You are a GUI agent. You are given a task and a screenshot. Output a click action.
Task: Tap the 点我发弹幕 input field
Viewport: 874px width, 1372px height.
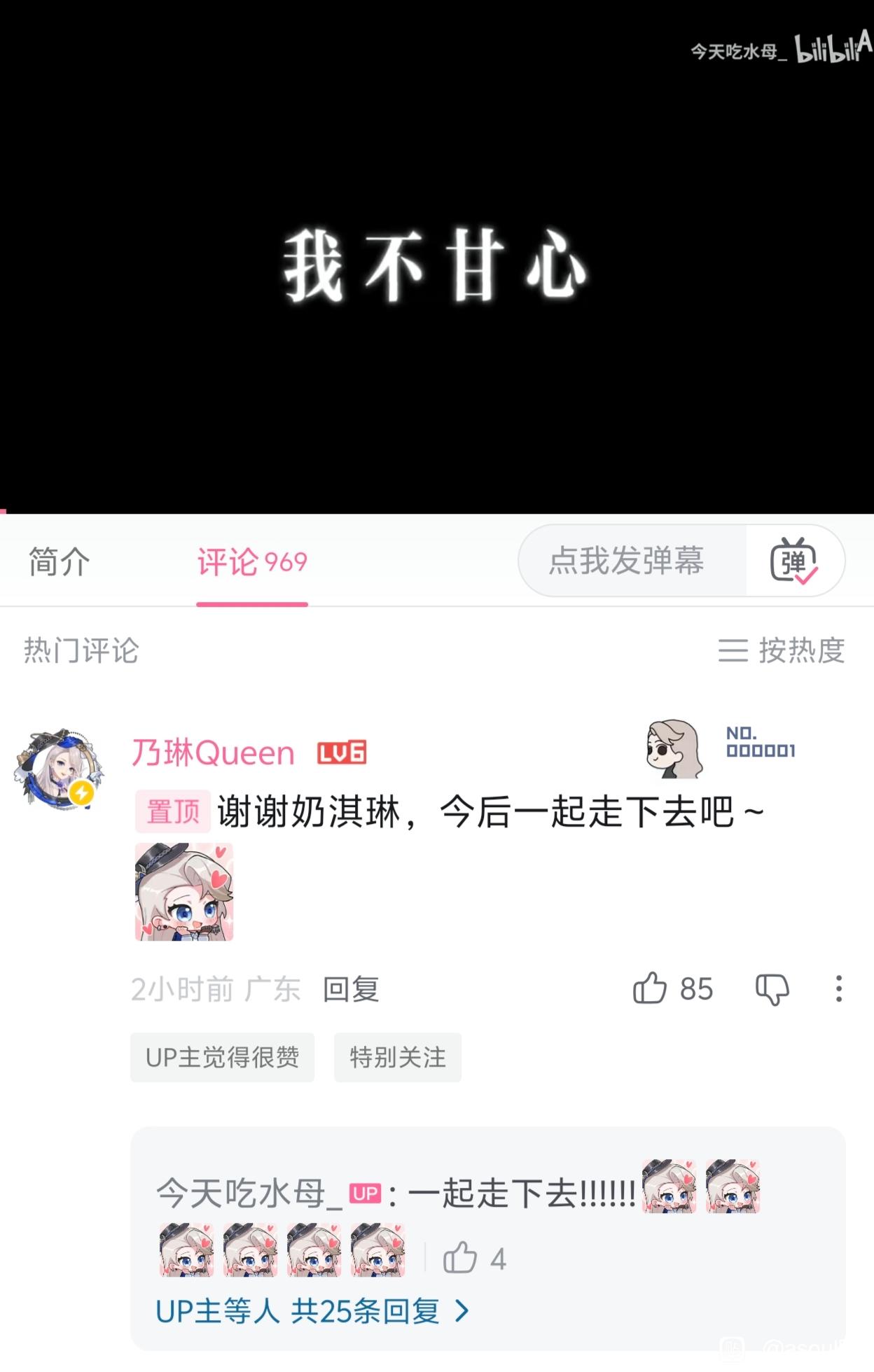(626, 561)
